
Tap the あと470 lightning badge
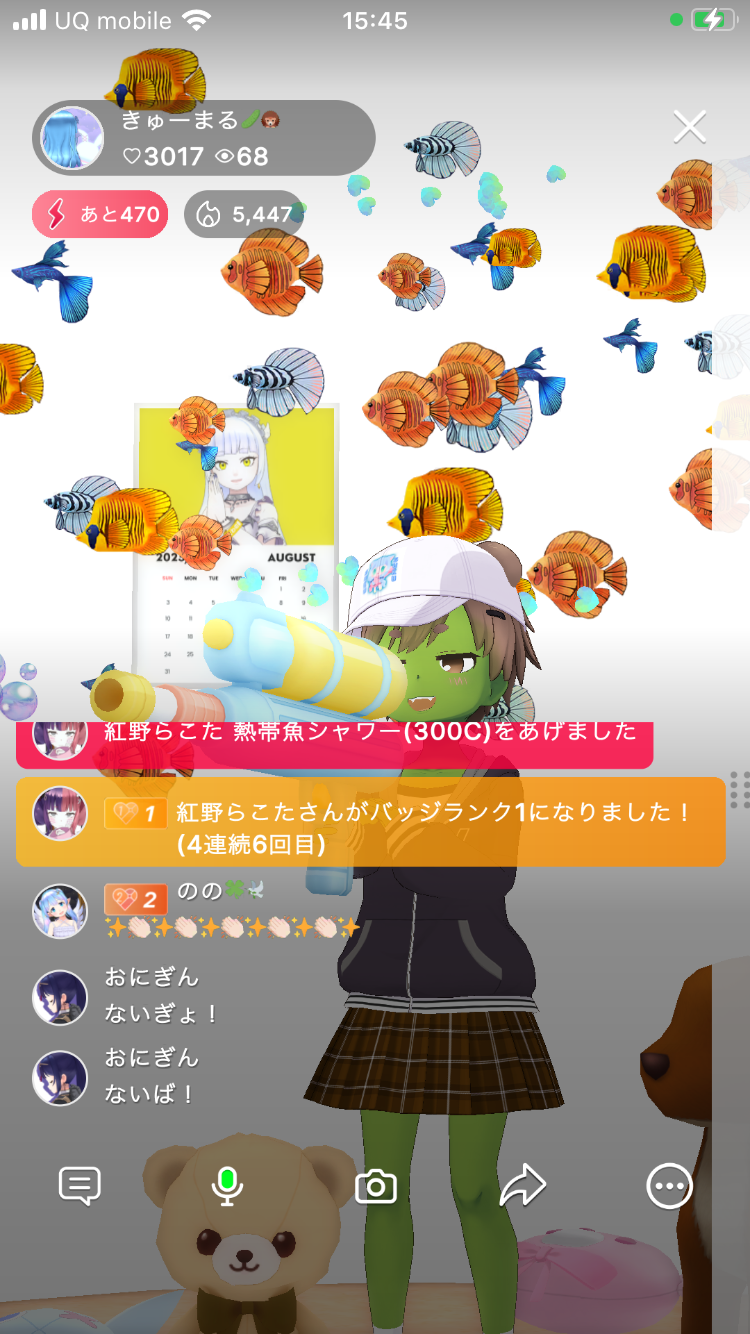pyautogui.click(x=100, y=215)
